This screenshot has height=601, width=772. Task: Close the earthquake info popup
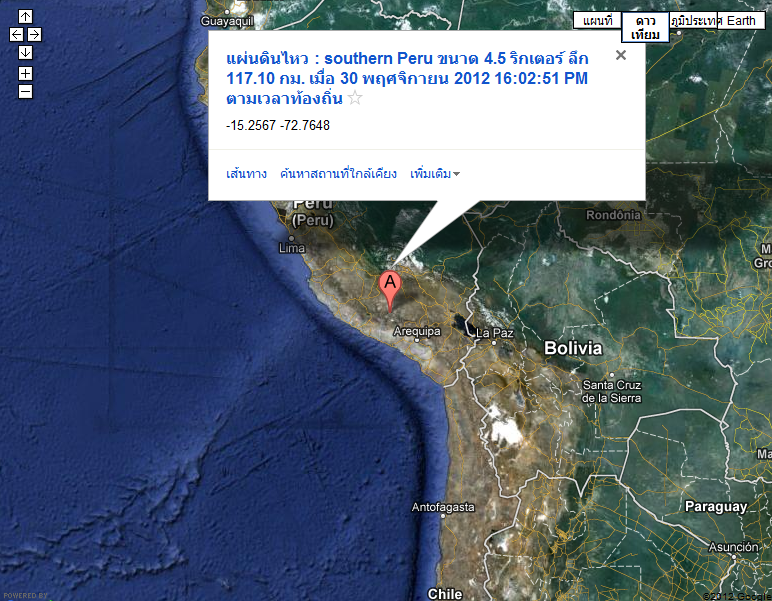point(621,55)
